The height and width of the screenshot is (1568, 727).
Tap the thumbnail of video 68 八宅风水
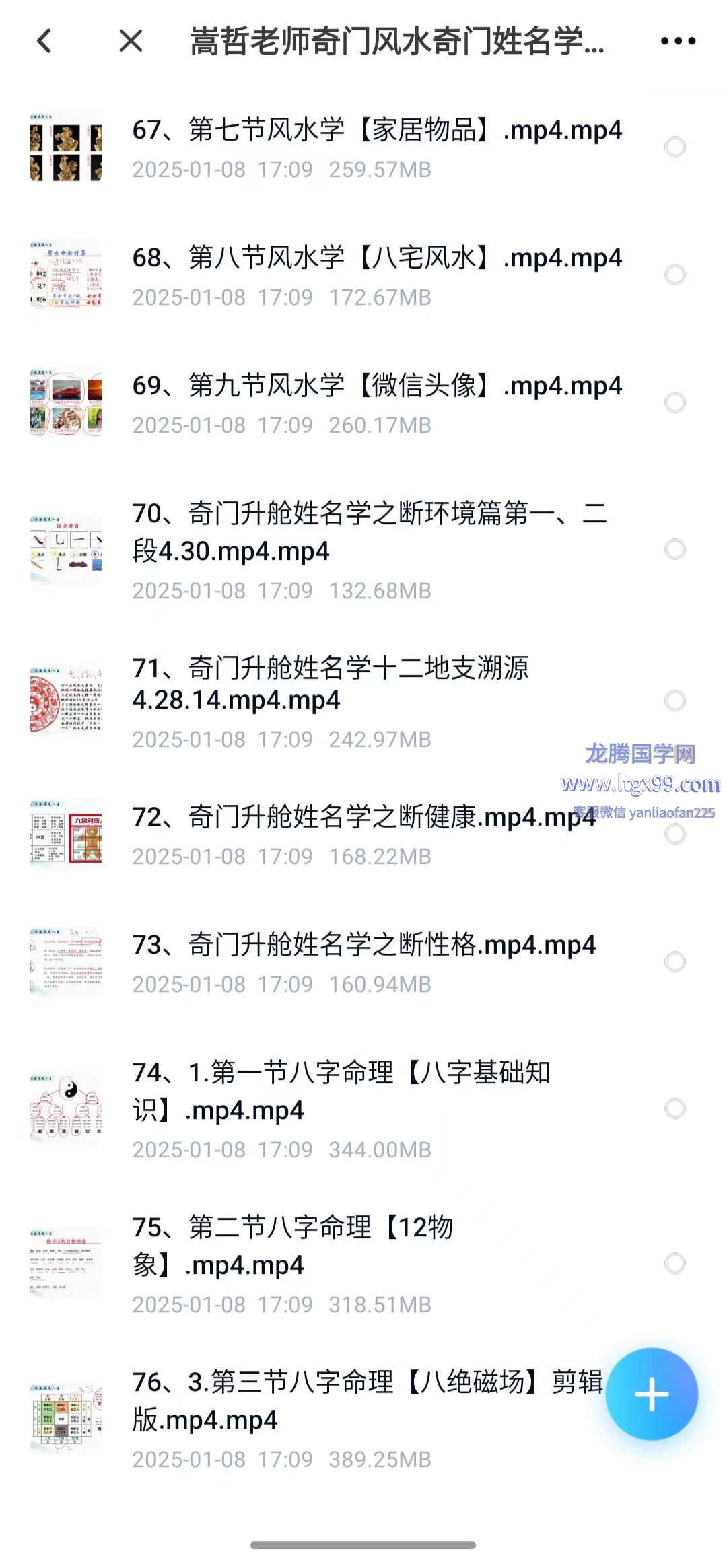[x=66, y=275]
